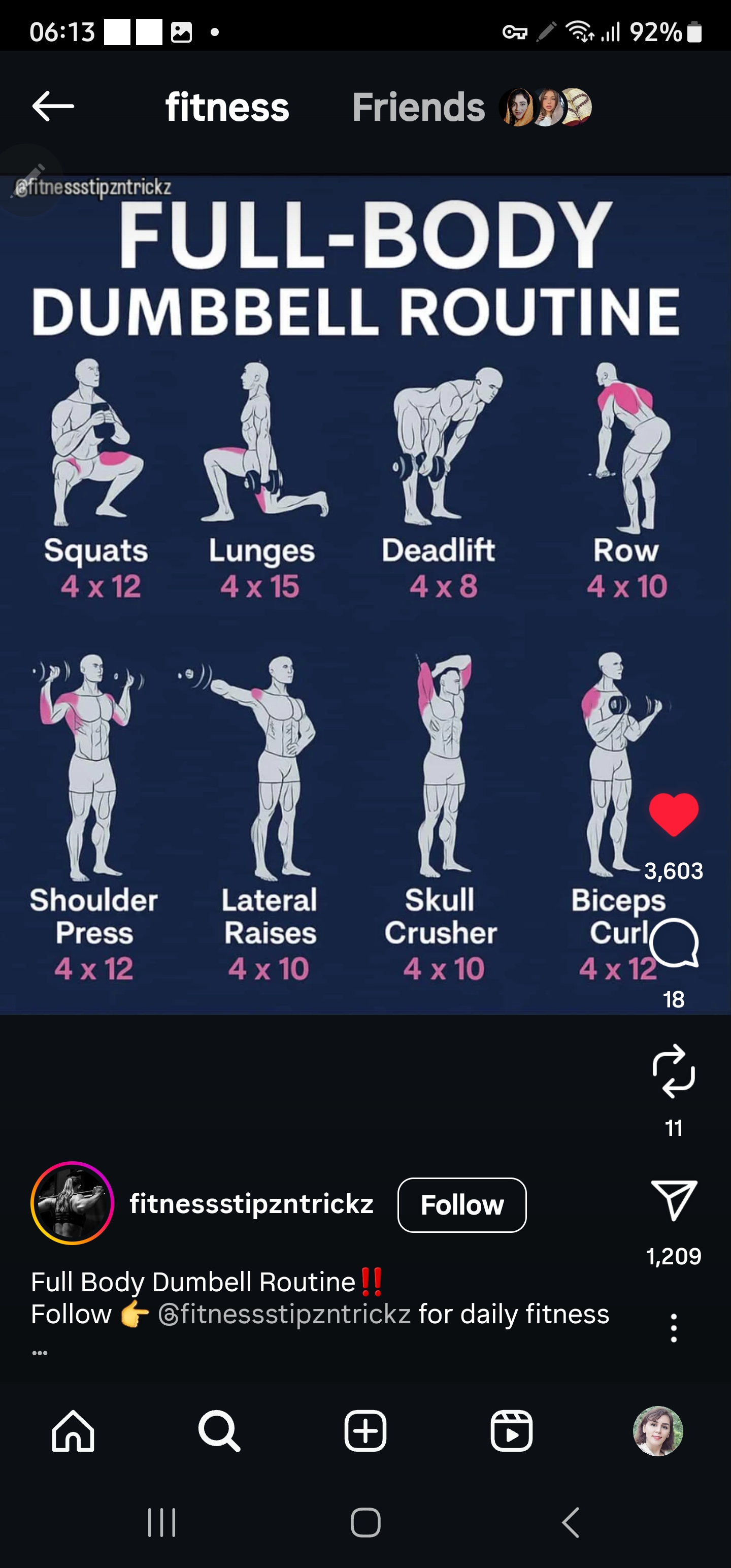Select the fitness tab
The width and height of the screenshot is (731, 1568).
pos(226,108)
